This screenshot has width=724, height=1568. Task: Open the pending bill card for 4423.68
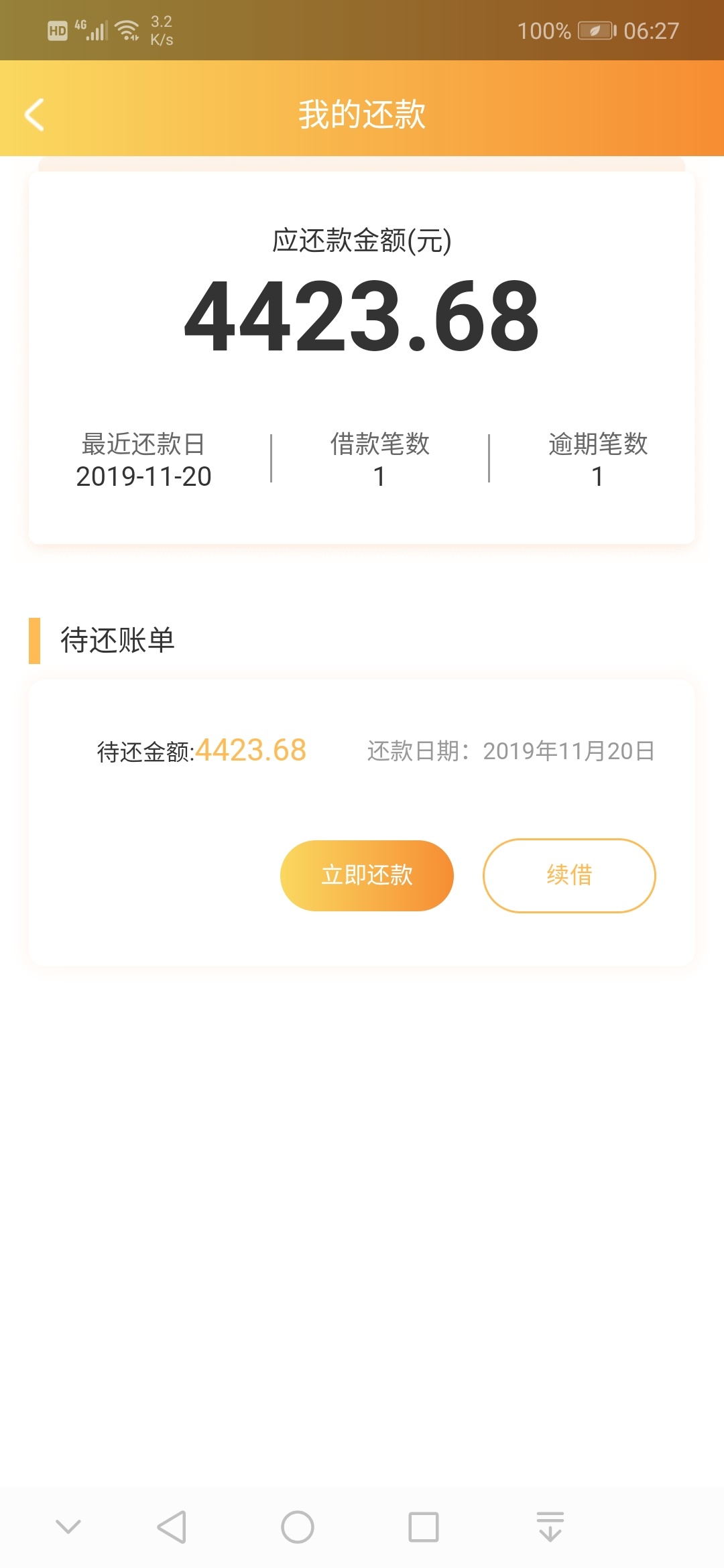[x=362, y=822]
